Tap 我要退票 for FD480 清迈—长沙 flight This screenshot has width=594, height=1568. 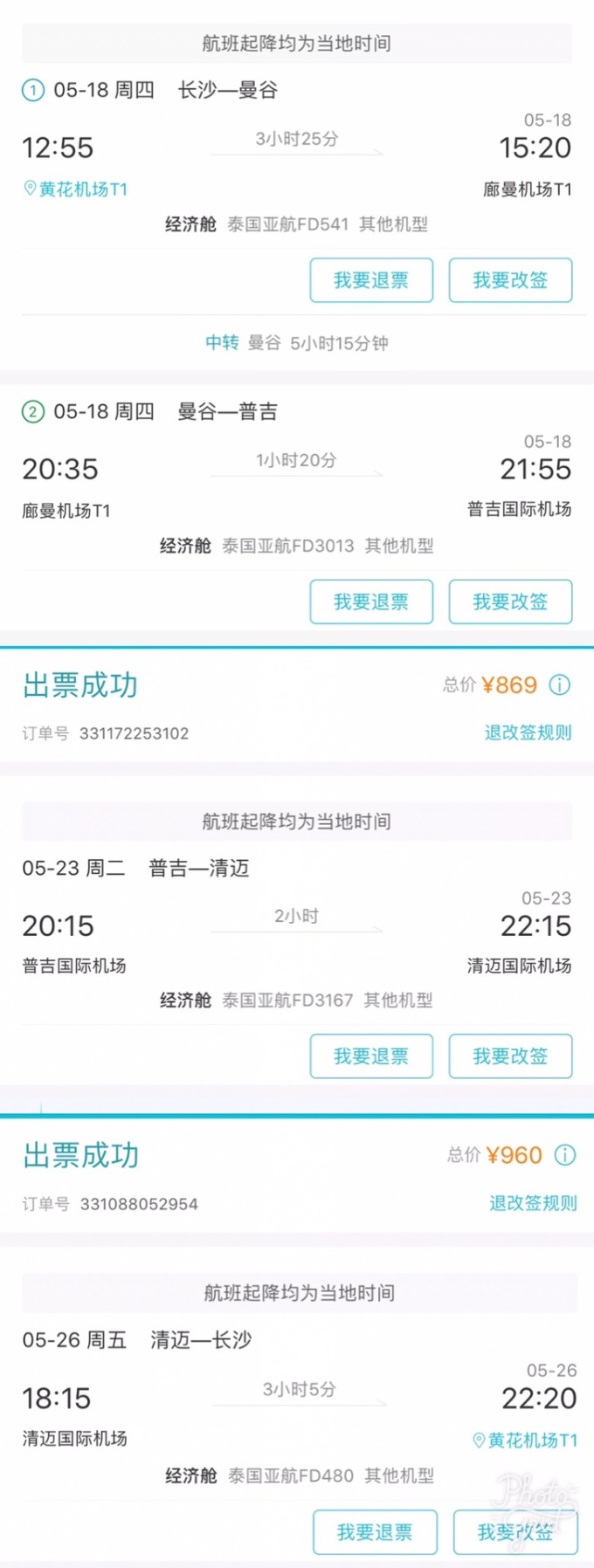[x=375, y=1532]
